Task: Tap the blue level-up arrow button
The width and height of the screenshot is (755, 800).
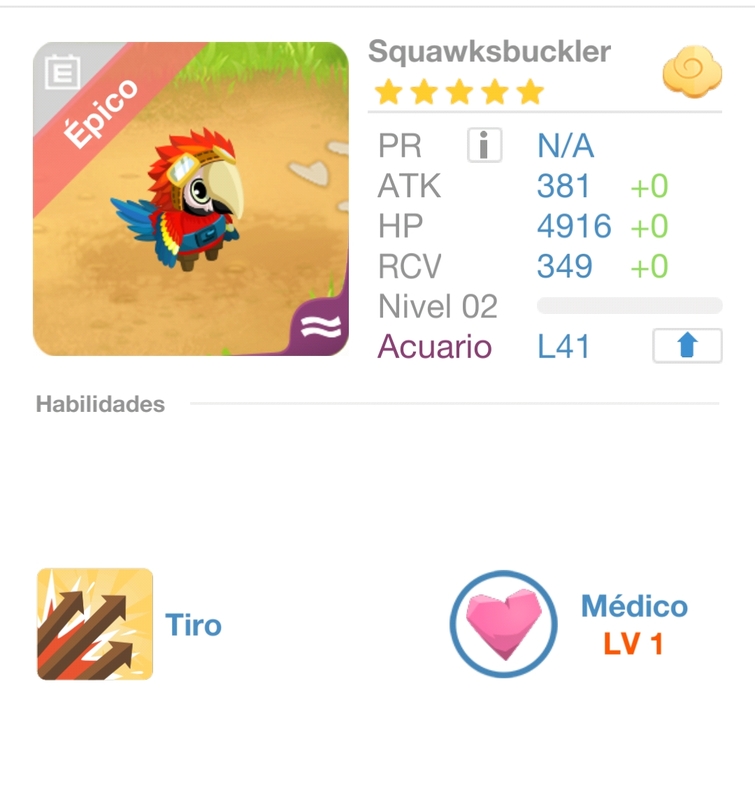Action: click(x=687, y=346)
